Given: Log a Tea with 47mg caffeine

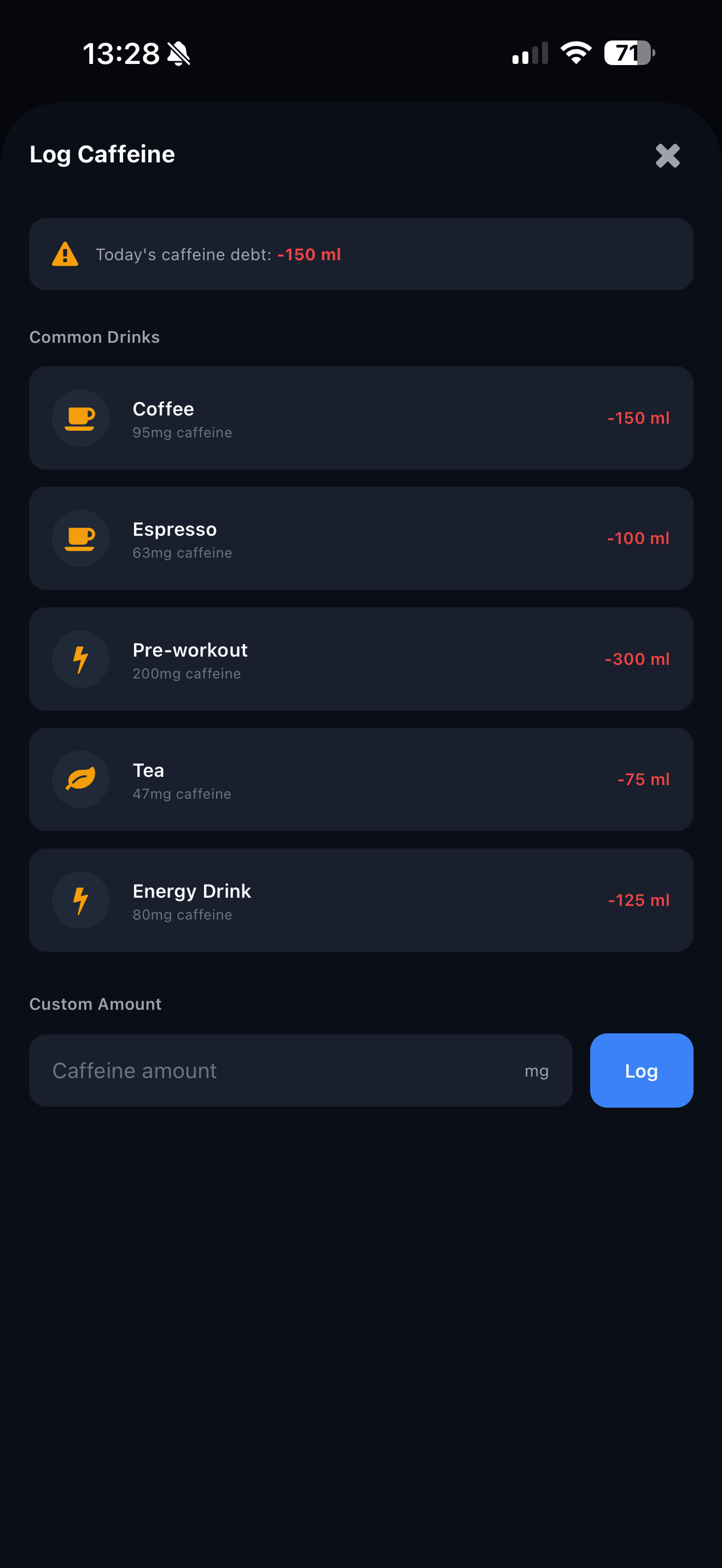Looking at the screenshot, I should [x=361, y=779].
